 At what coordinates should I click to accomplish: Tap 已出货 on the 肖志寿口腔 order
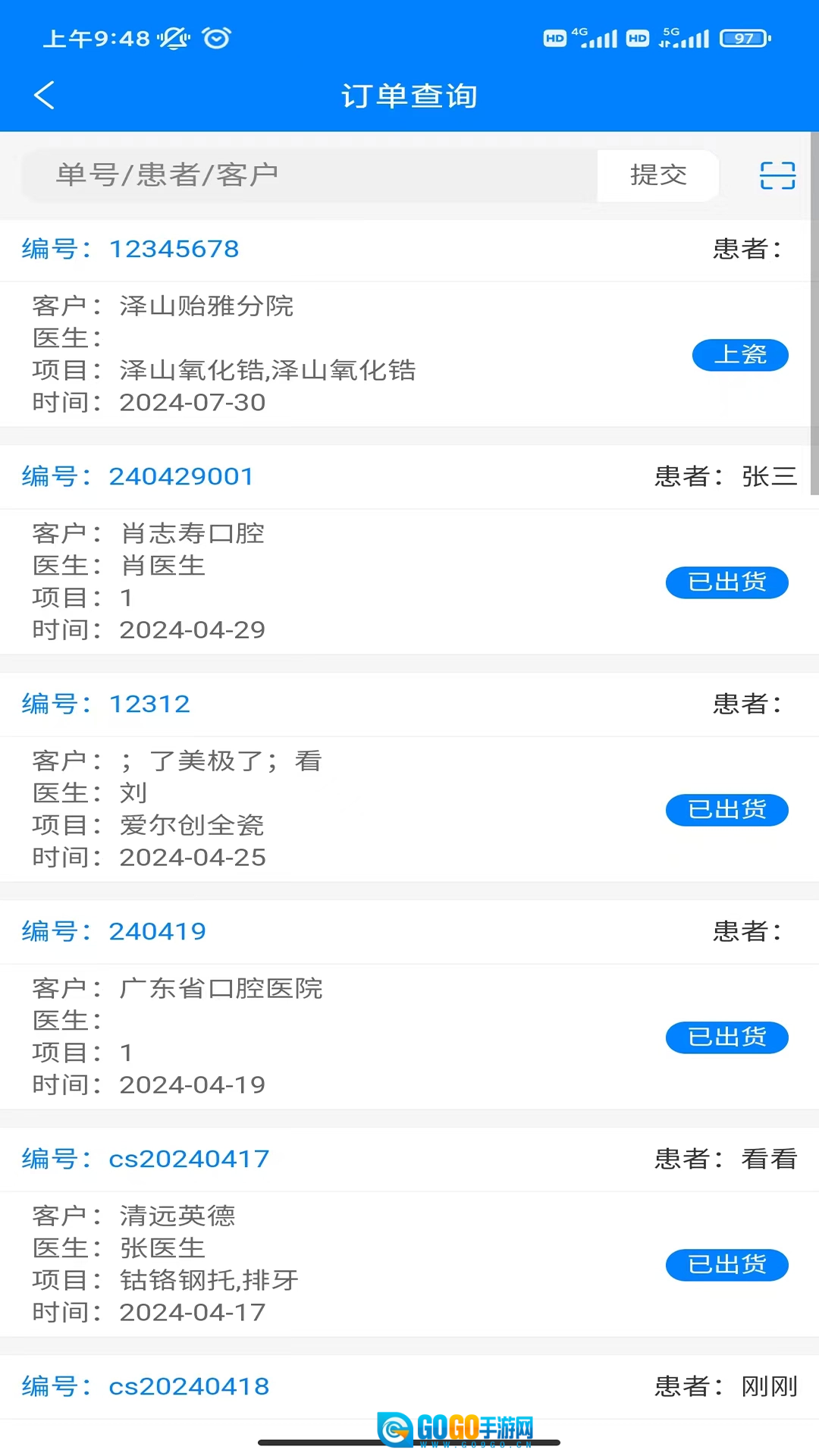[726, 582]
